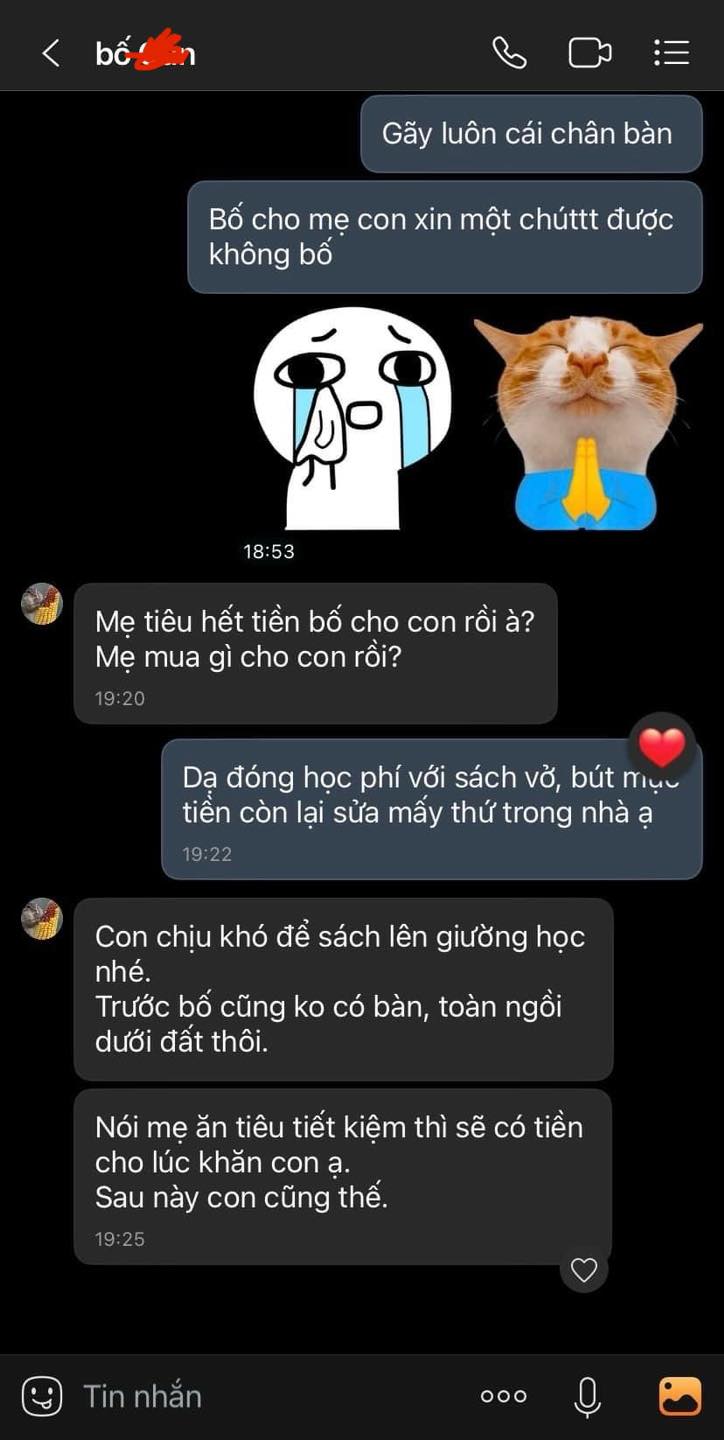Open the sender's avatar beside the 19:20 message
The image size is (724, 1440).
[42, 604]
